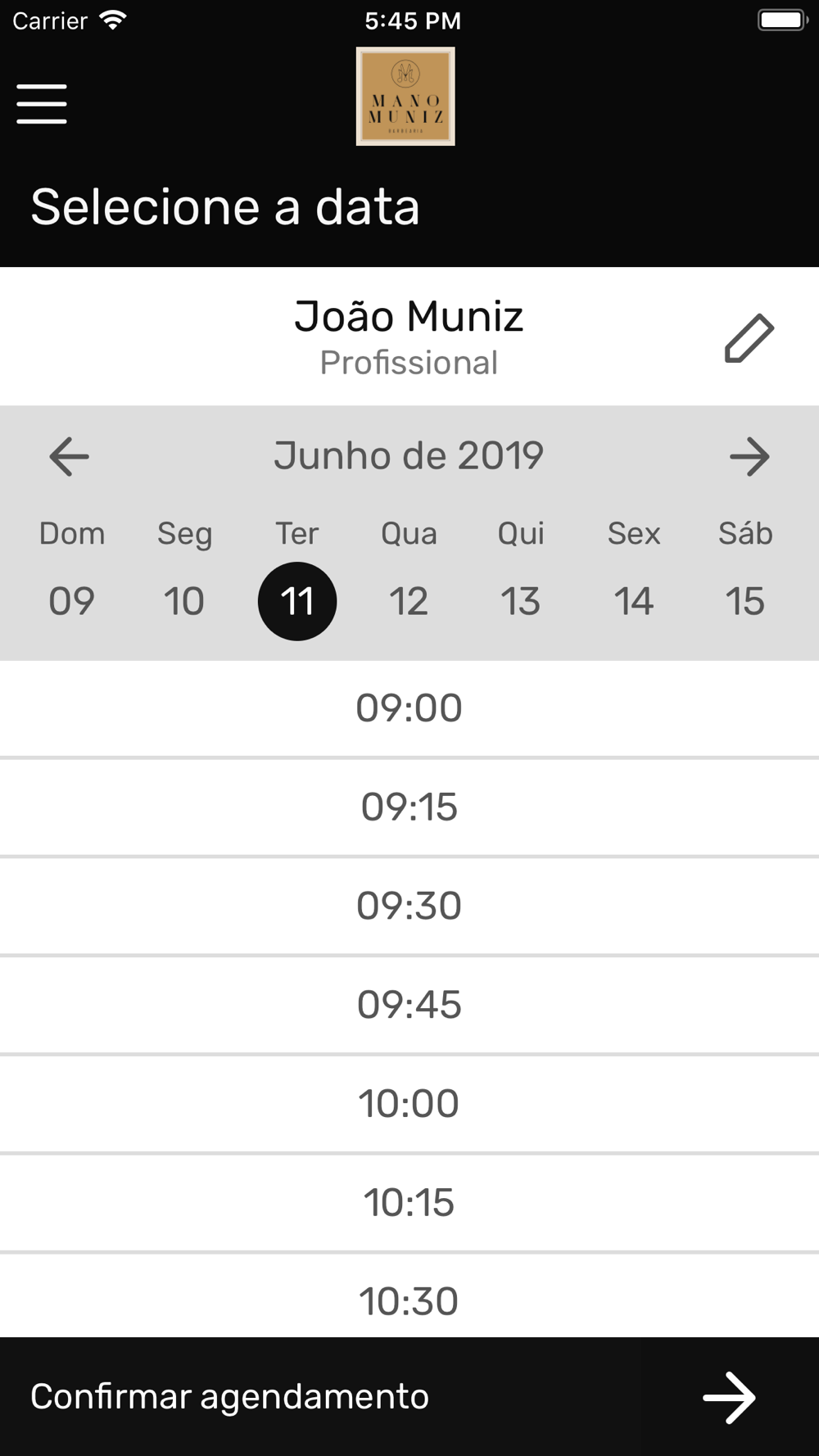Select the 10:00 time slot
Viewport: 819px width, 1456px height.
click(409, 1104)
